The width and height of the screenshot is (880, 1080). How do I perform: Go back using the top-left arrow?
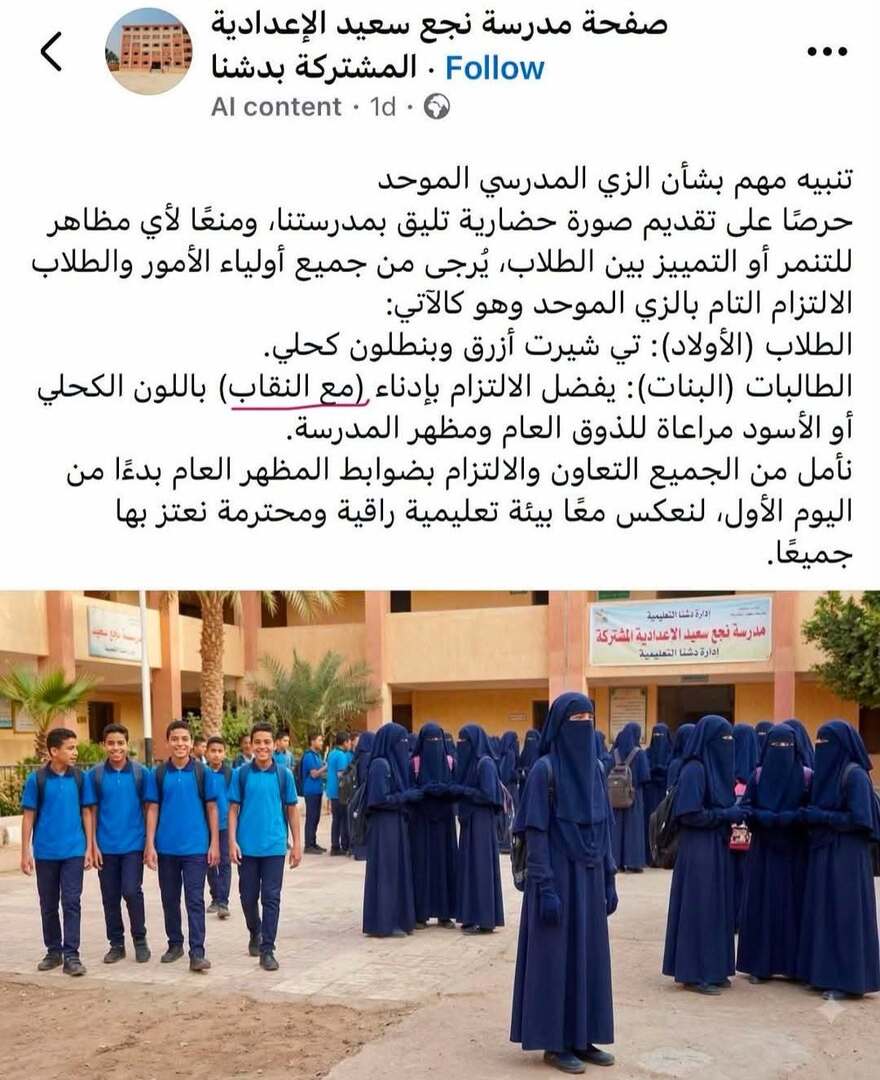tap(52, 52)
